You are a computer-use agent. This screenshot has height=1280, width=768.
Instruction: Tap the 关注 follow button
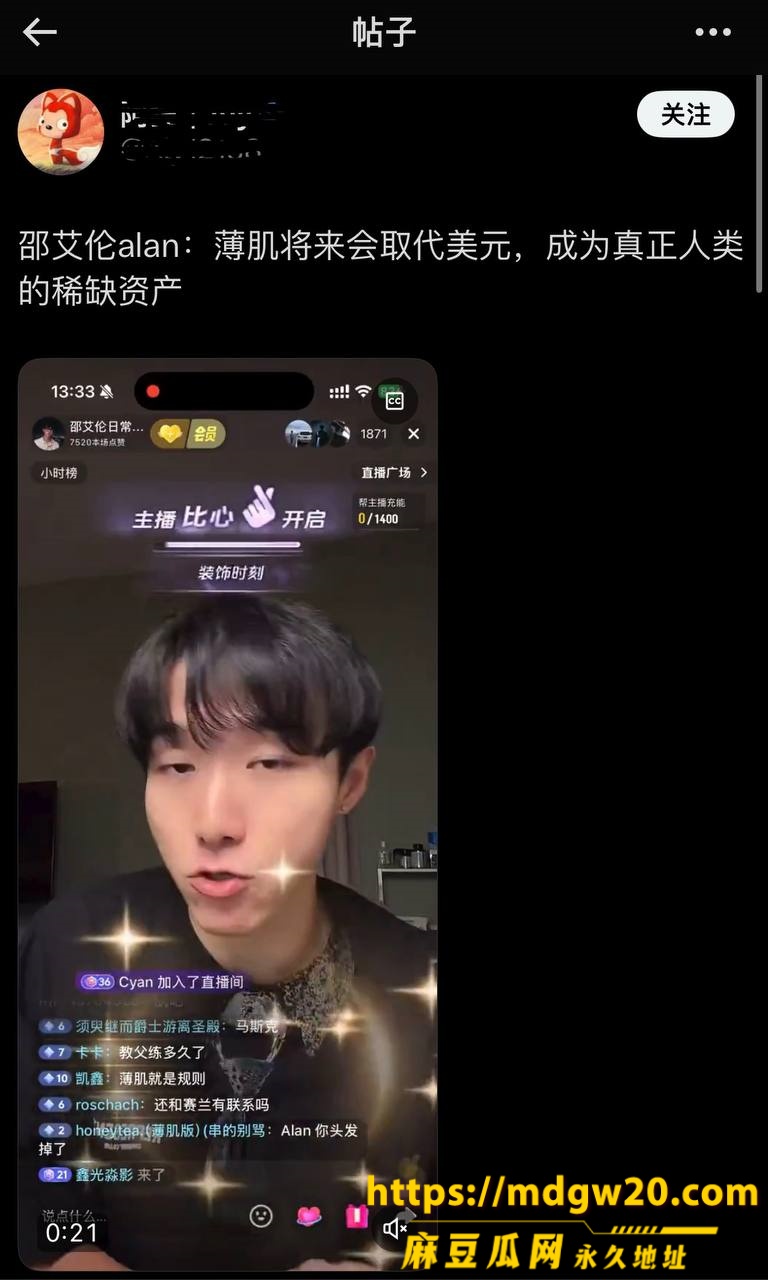686,115
